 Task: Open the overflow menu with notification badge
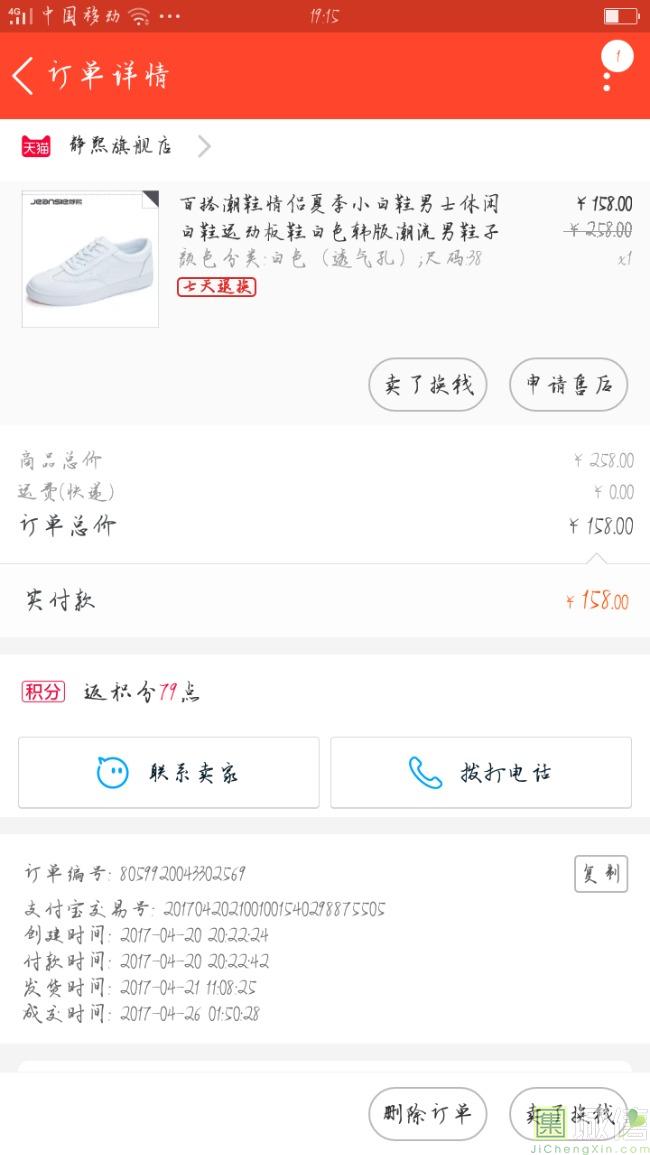tap(607, 72)
